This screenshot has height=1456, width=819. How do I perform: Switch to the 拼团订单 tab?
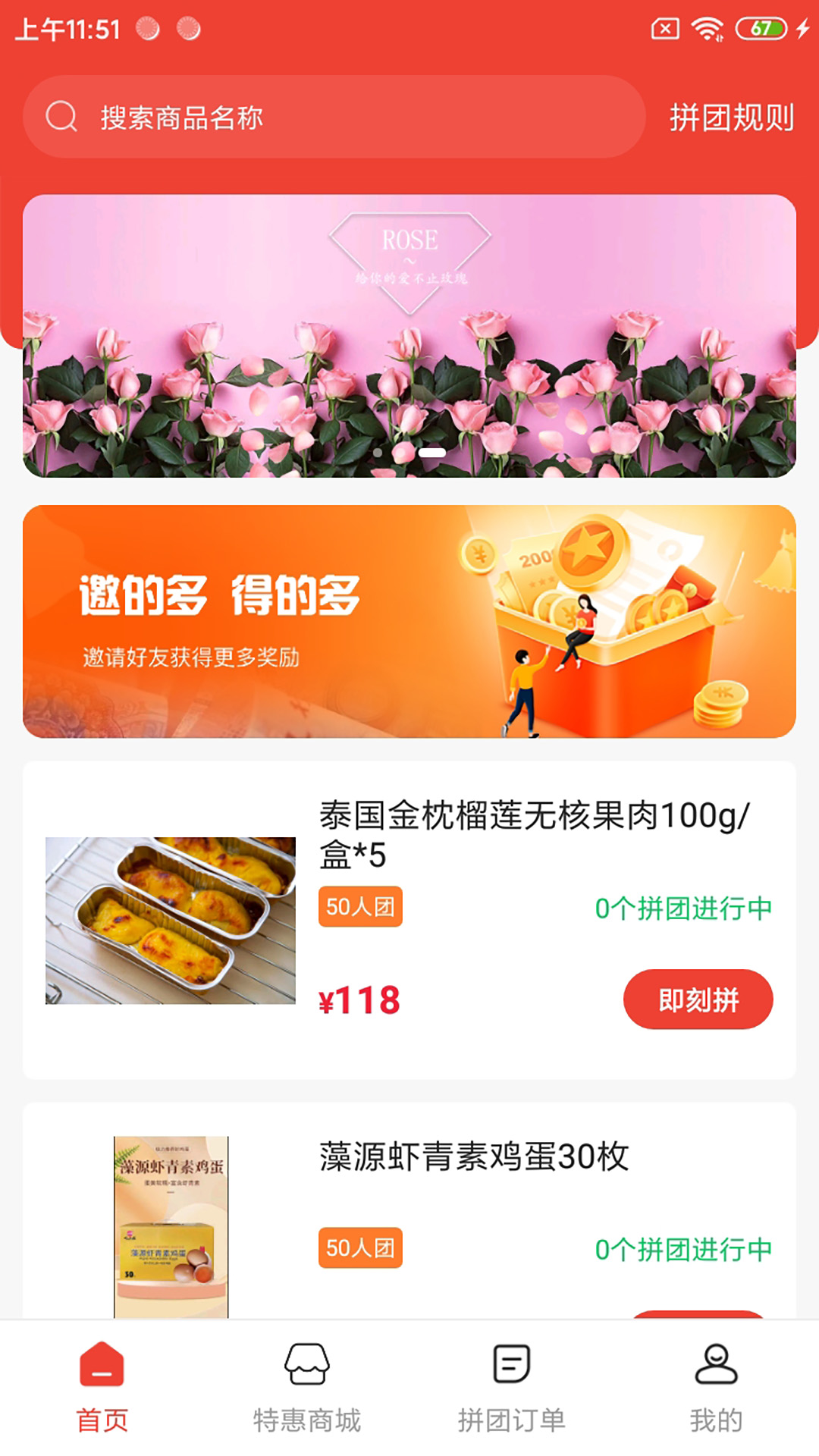(x=512, y=1388)
